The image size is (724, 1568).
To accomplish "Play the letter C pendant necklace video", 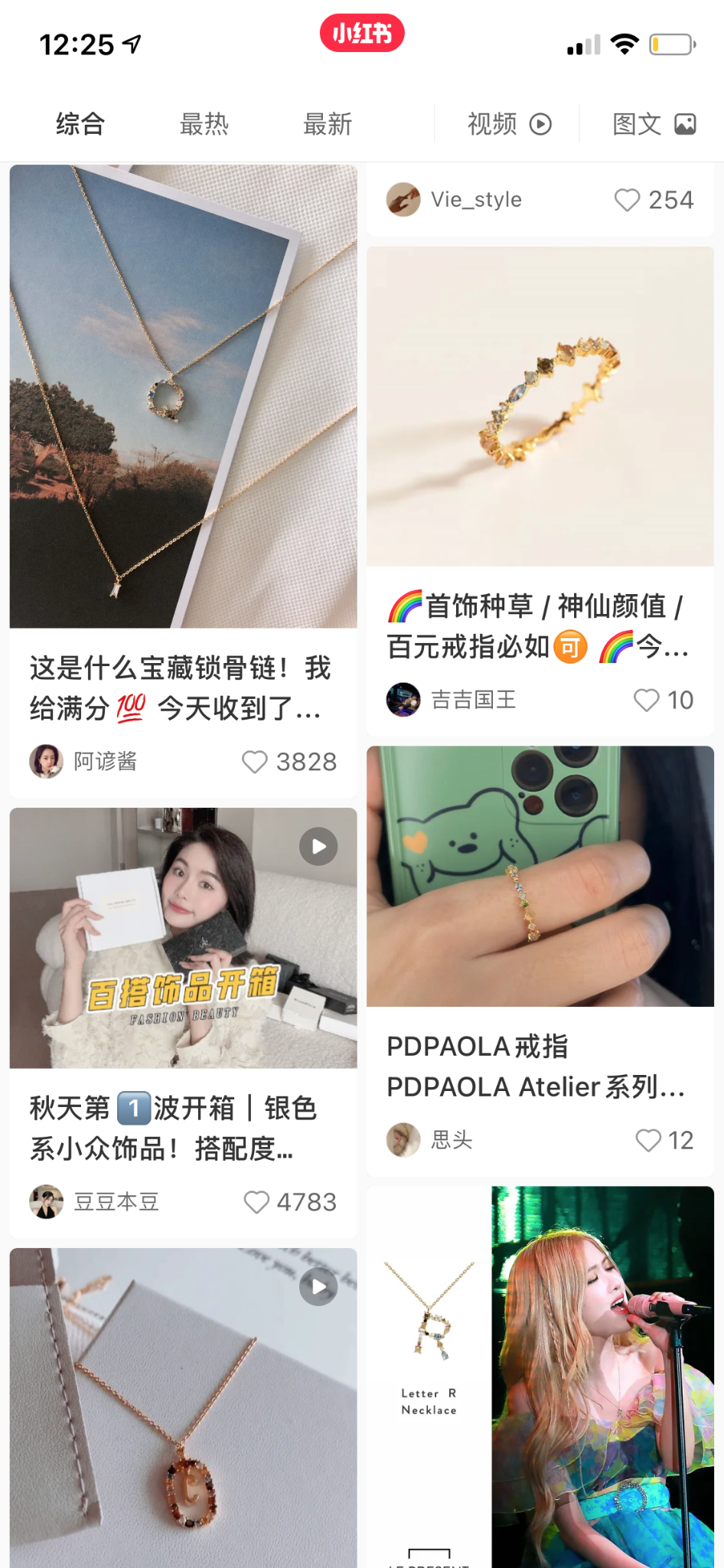I will (x=183, y=1407).
